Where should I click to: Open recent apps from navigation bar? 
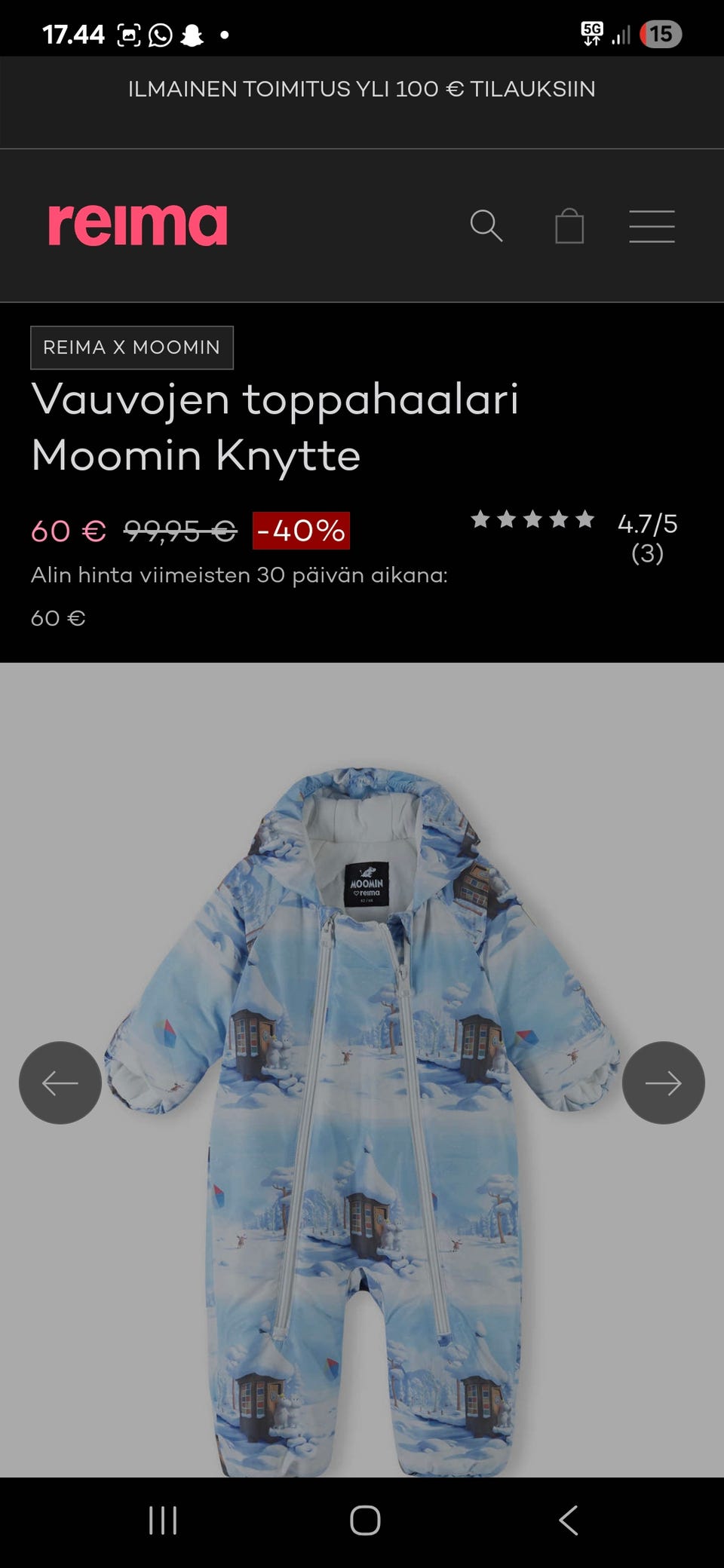tap(163, 1521)
